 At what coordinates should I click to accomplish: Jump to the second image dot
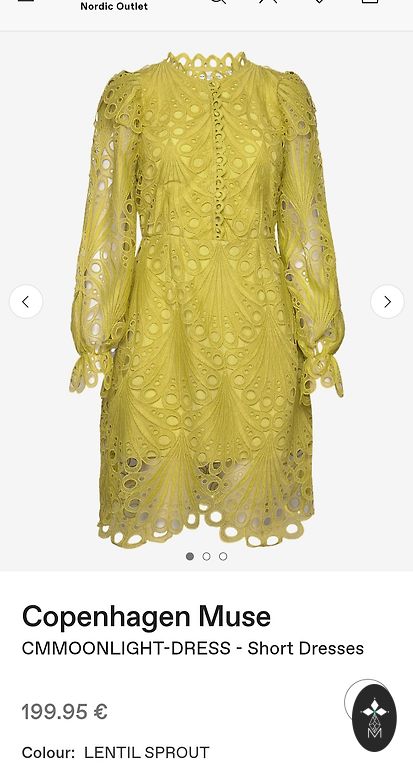pos(206,556)
